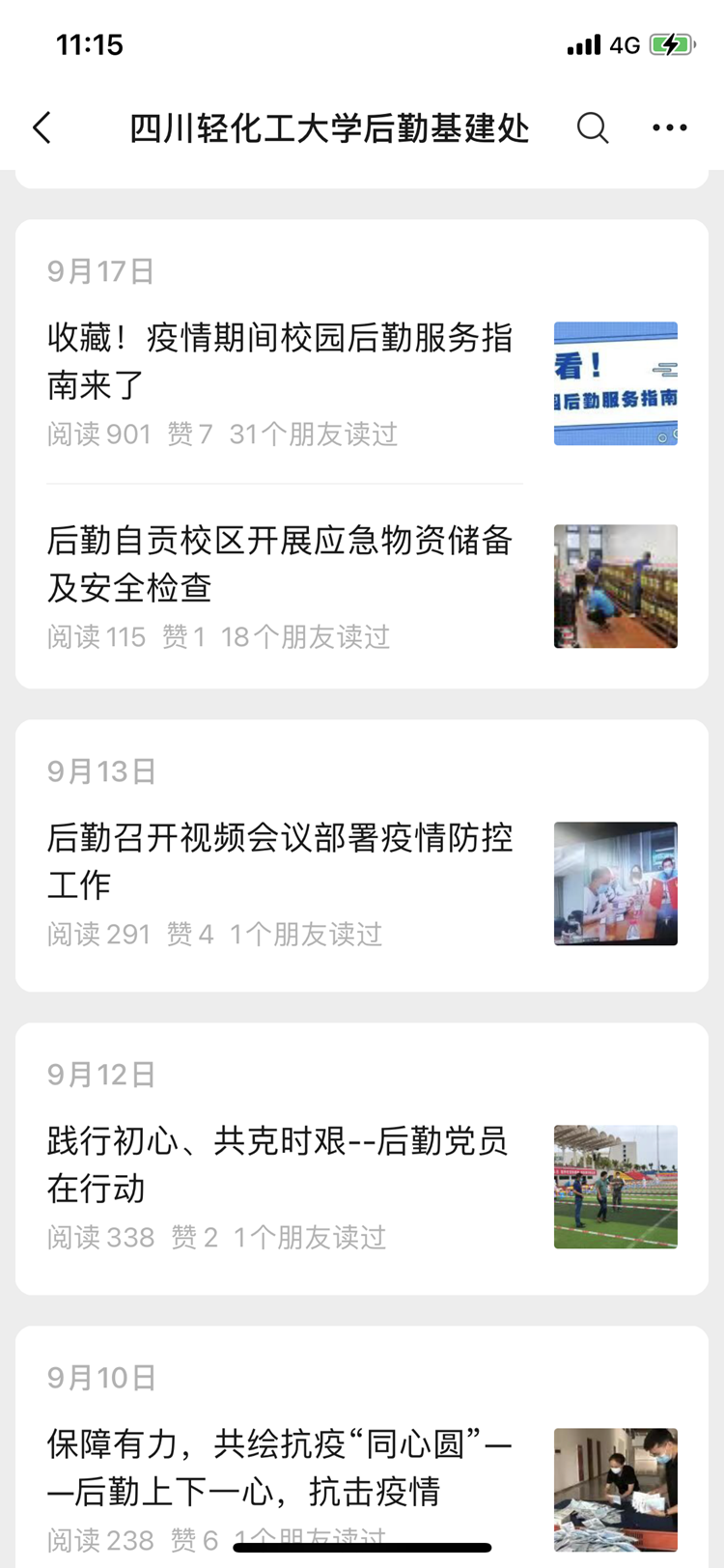Viewport: 724px width, 1568px height.
Task: Open the video conference epidemic prevention article
Action: 280,862
